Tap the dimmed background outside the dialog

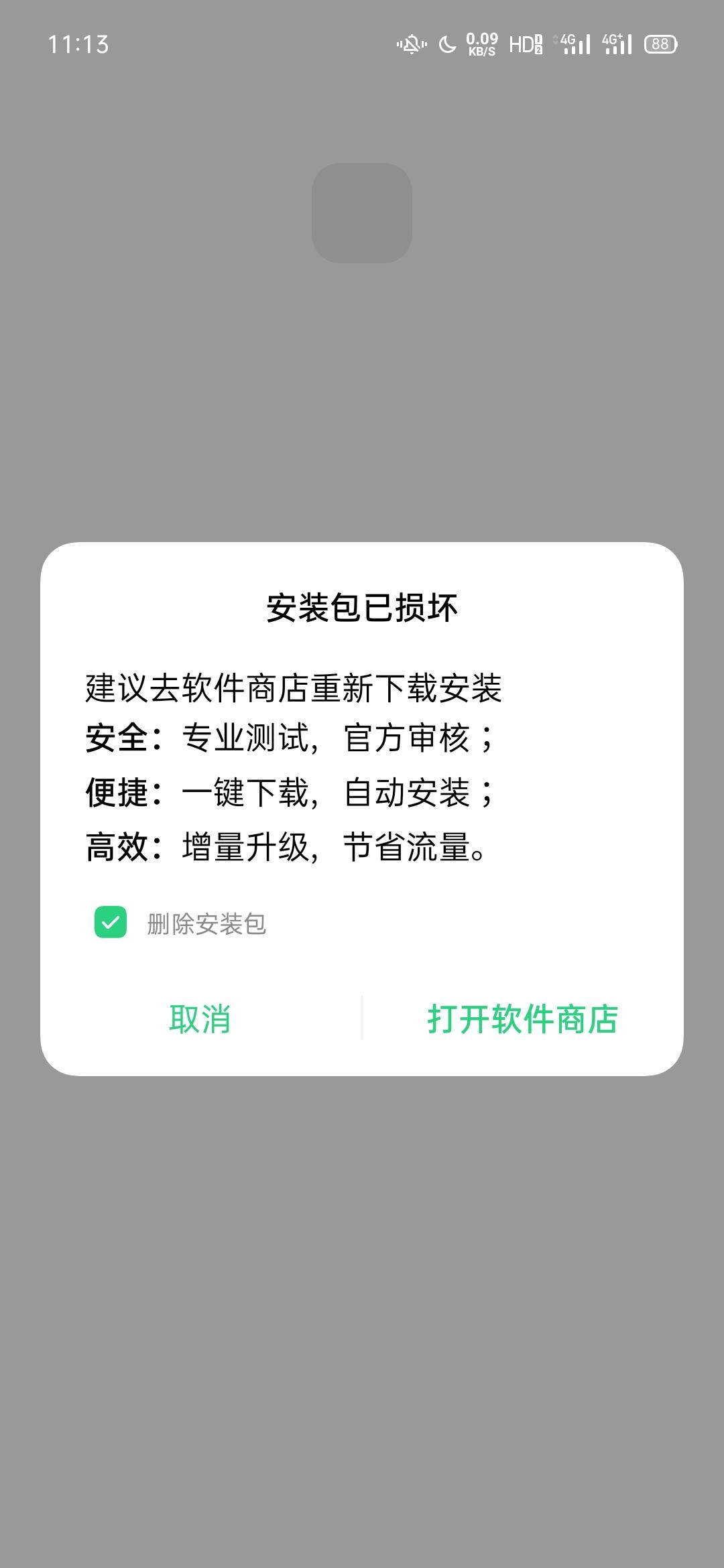tap(362, 1340)
